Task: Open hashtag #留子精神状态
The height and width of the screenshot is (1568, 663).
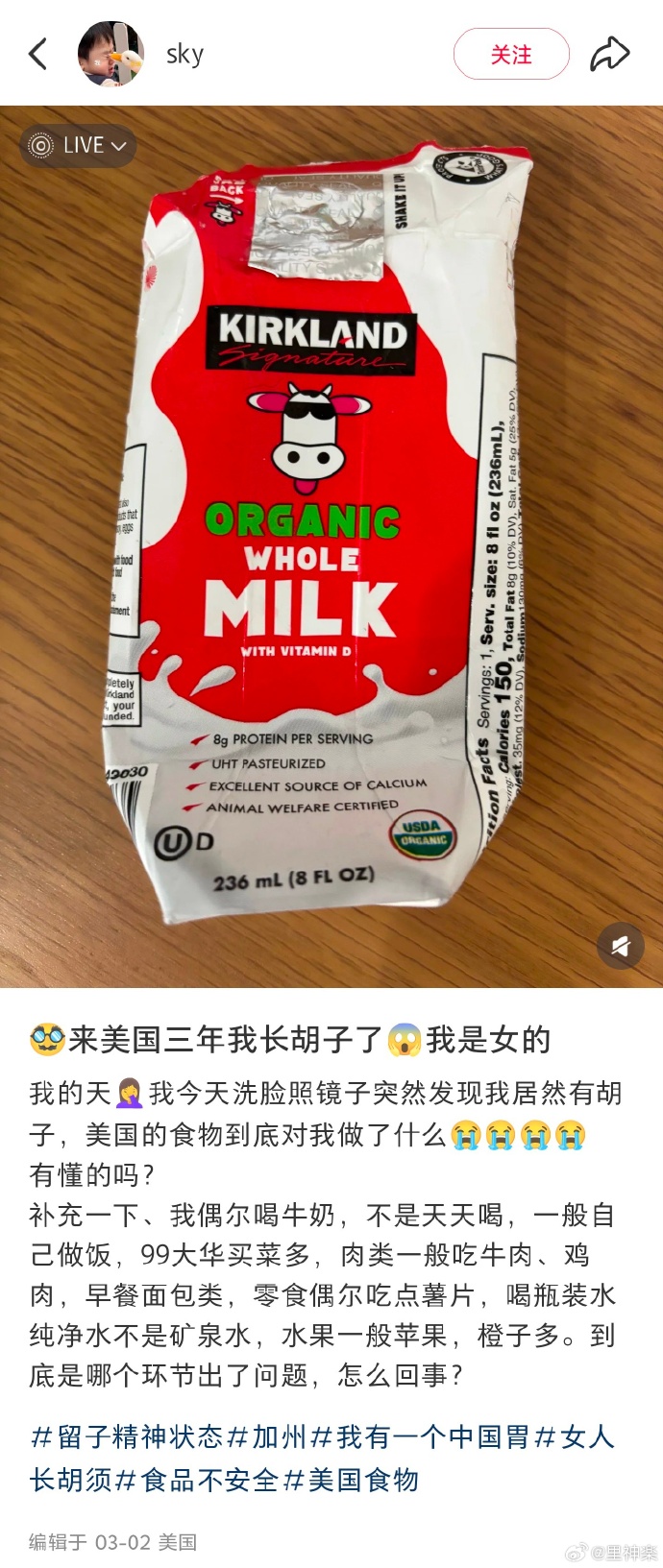Action: pyautogui.click(x=127, y=1436)
